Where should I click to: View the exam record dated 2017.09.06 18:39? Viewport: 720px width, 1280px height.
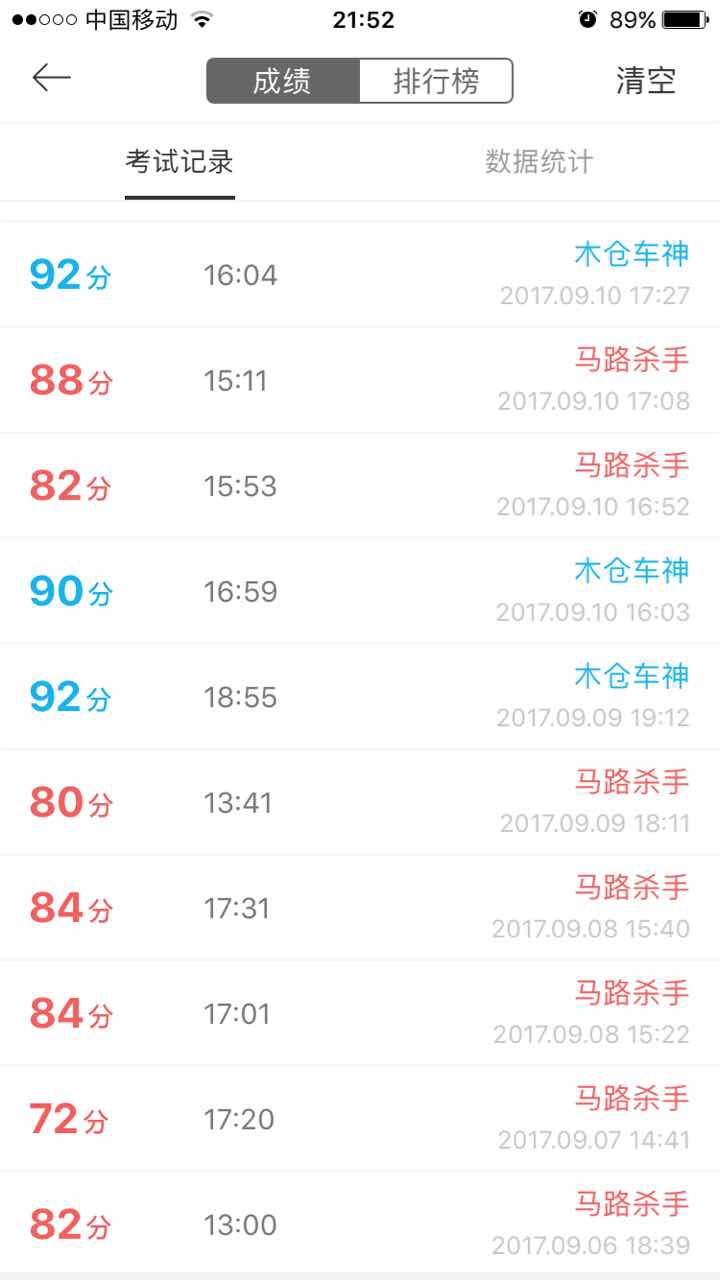(x=360, y=1224)
